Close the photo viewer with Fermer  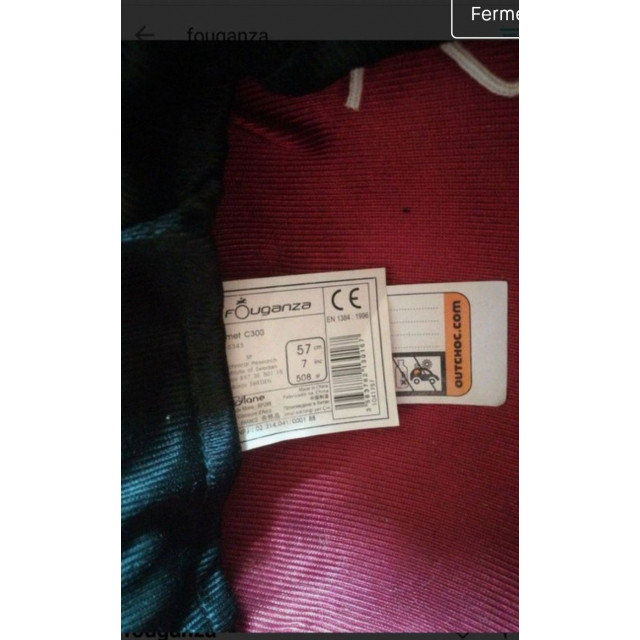488,17
